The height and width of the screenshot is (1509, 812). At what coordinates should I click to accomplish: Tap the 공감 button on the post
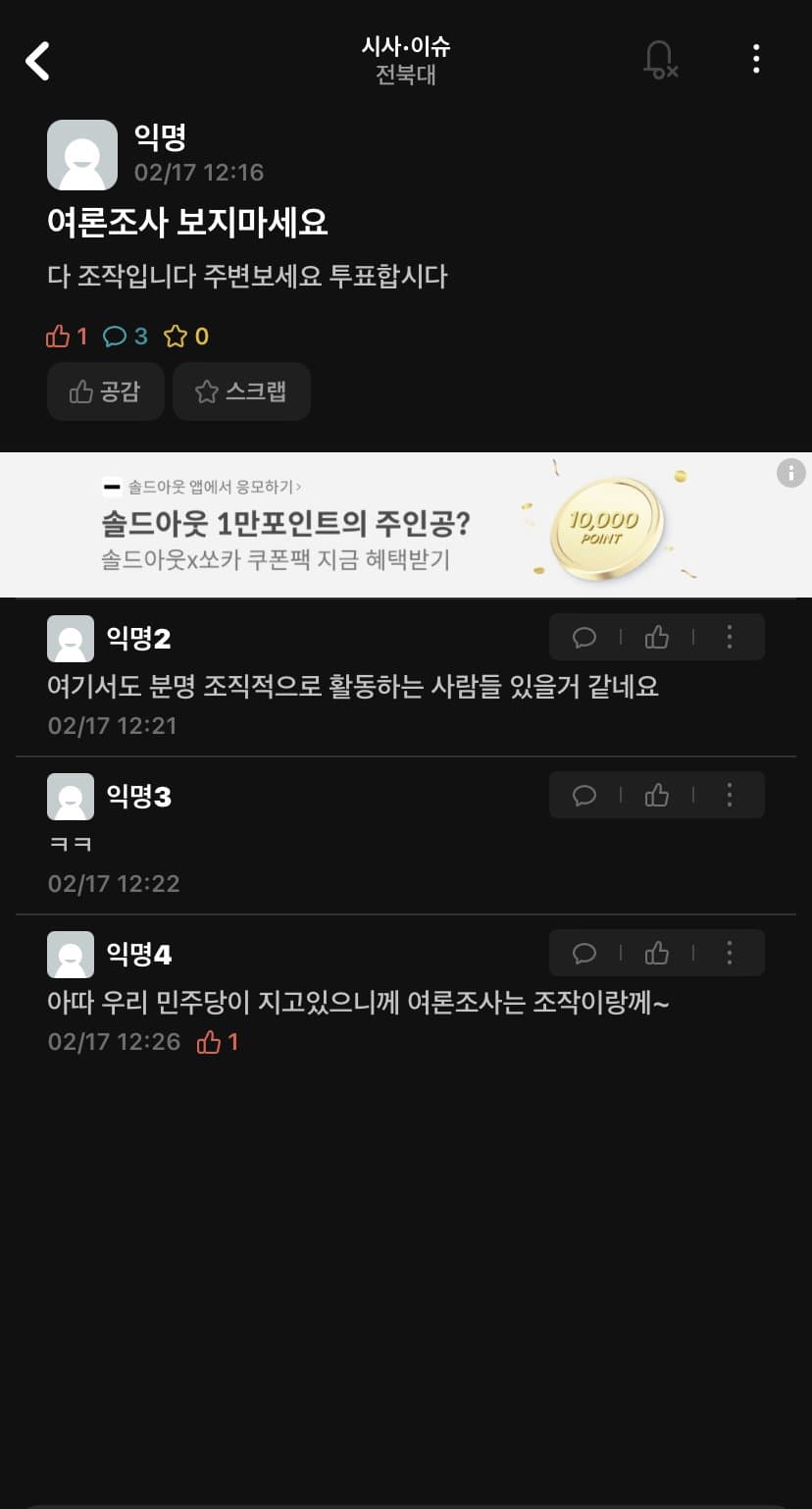(x=105, y=391)
